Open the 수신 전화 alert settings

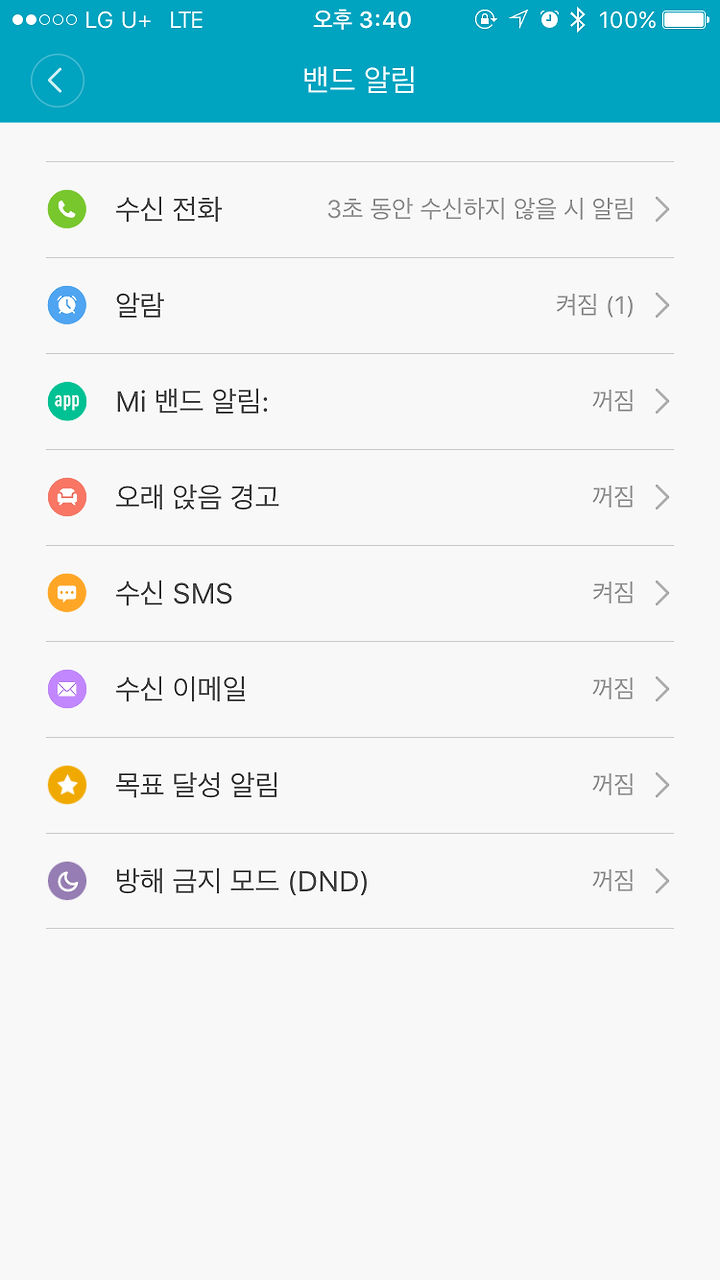click(360, 209)
